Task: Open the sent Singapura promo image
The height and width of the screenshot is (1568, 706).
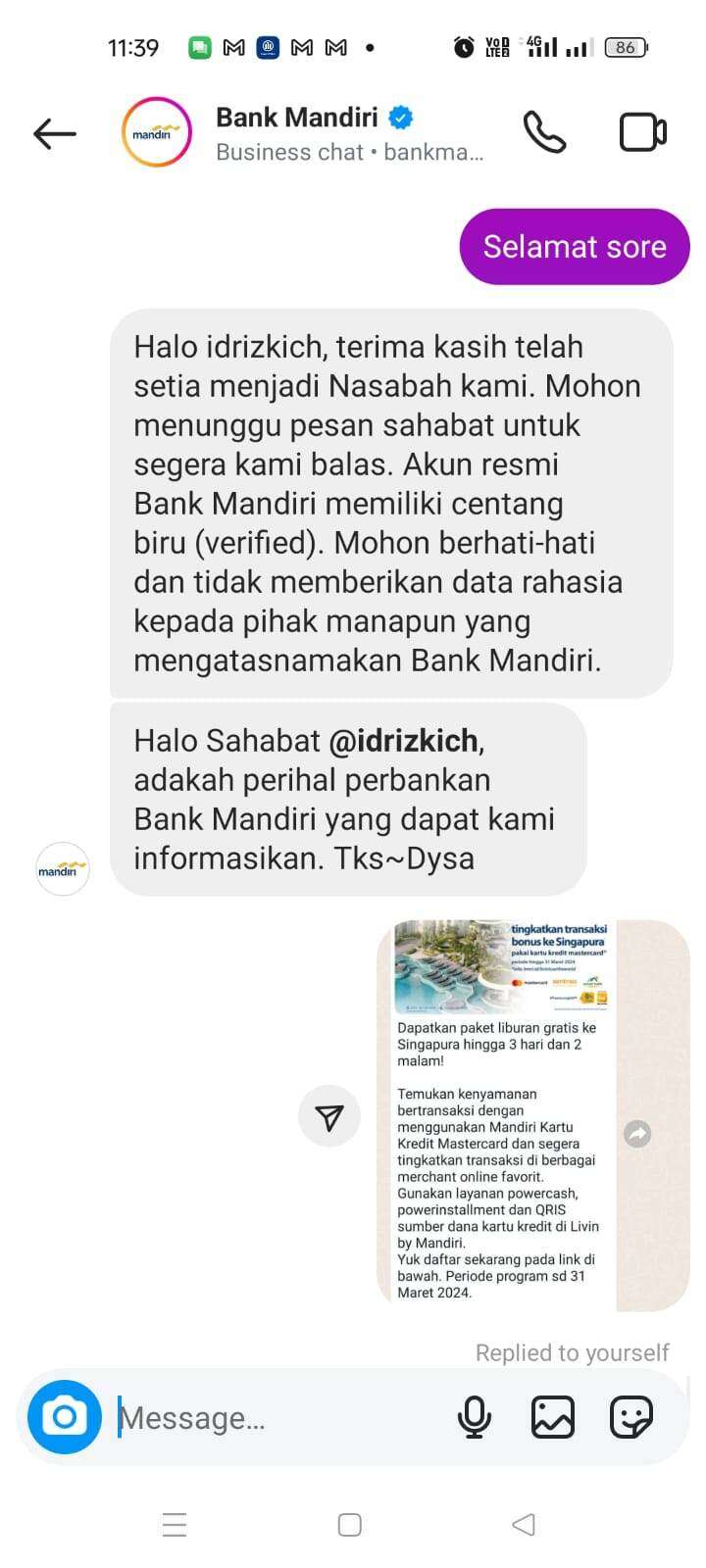Action: (533, 1115)
